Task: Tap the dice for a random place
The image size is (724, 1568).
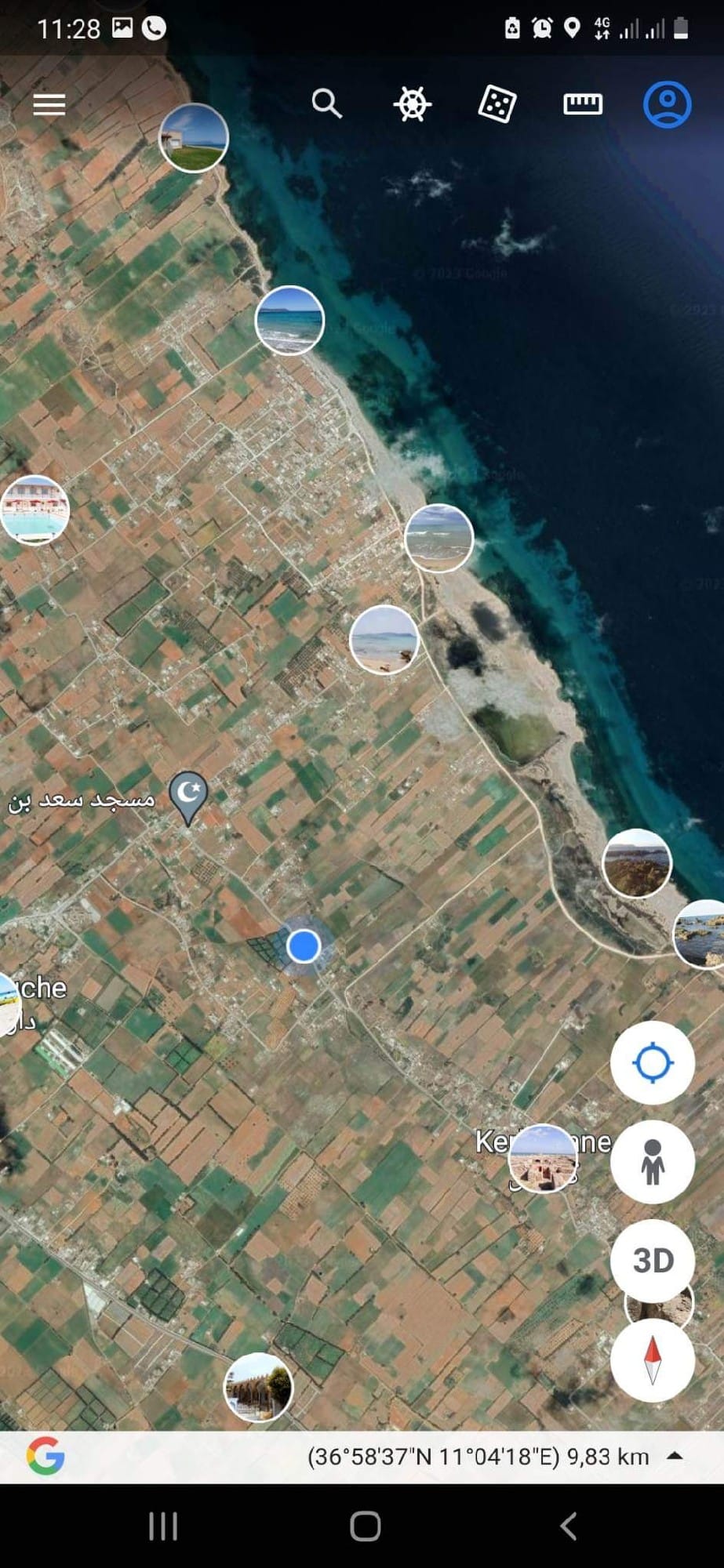Action: 497,104
